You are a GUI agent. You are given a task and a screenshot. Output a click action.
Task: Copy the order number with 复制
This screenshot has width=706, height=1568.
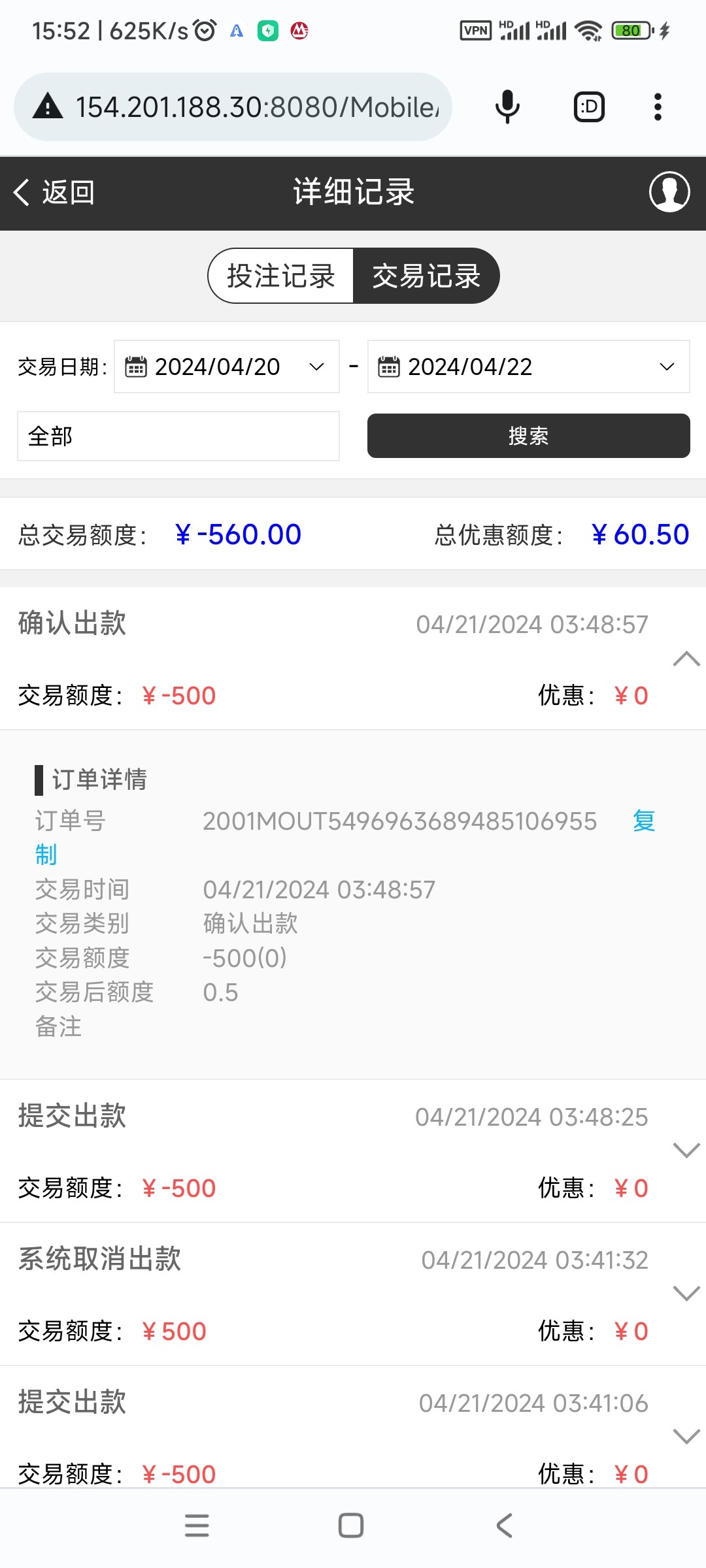click(x=644, y=821)
